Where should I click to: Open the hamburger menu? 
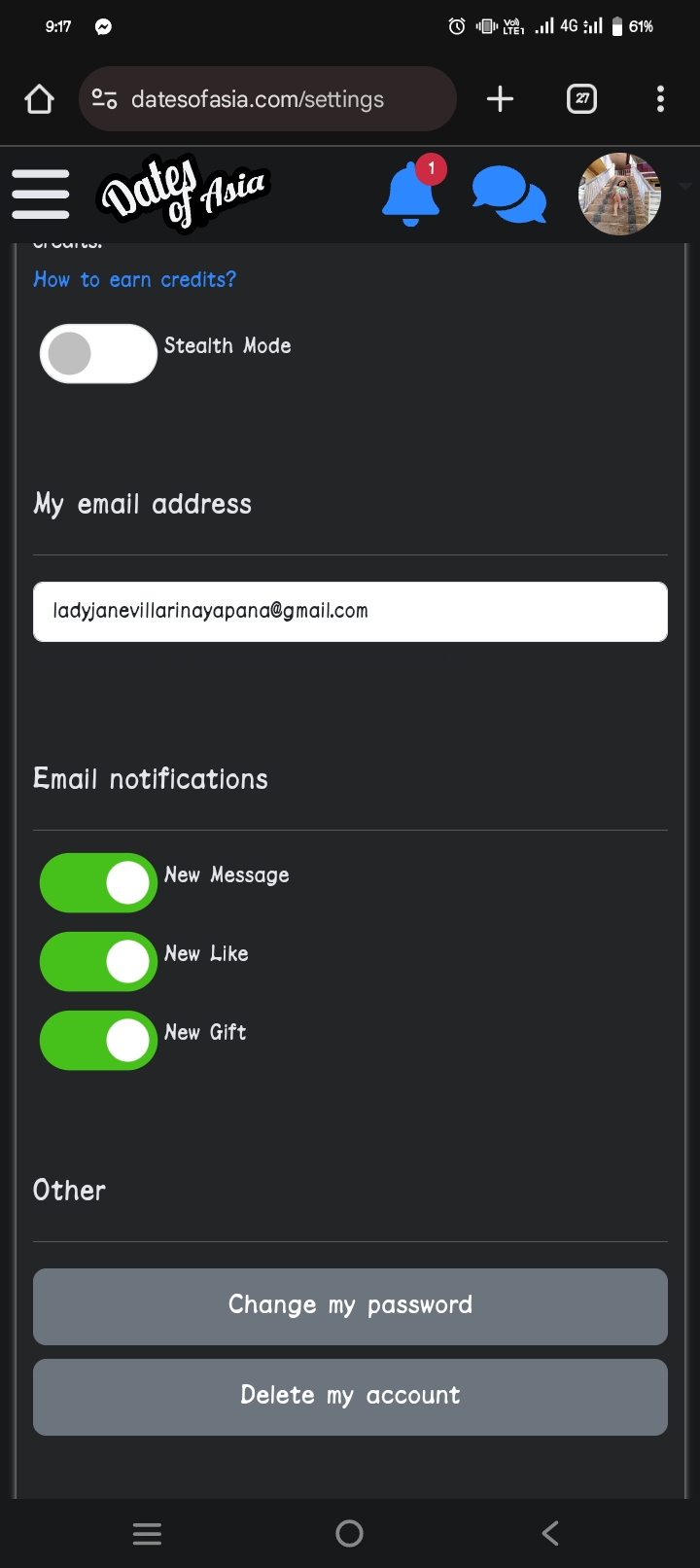(x=41, y=194)
